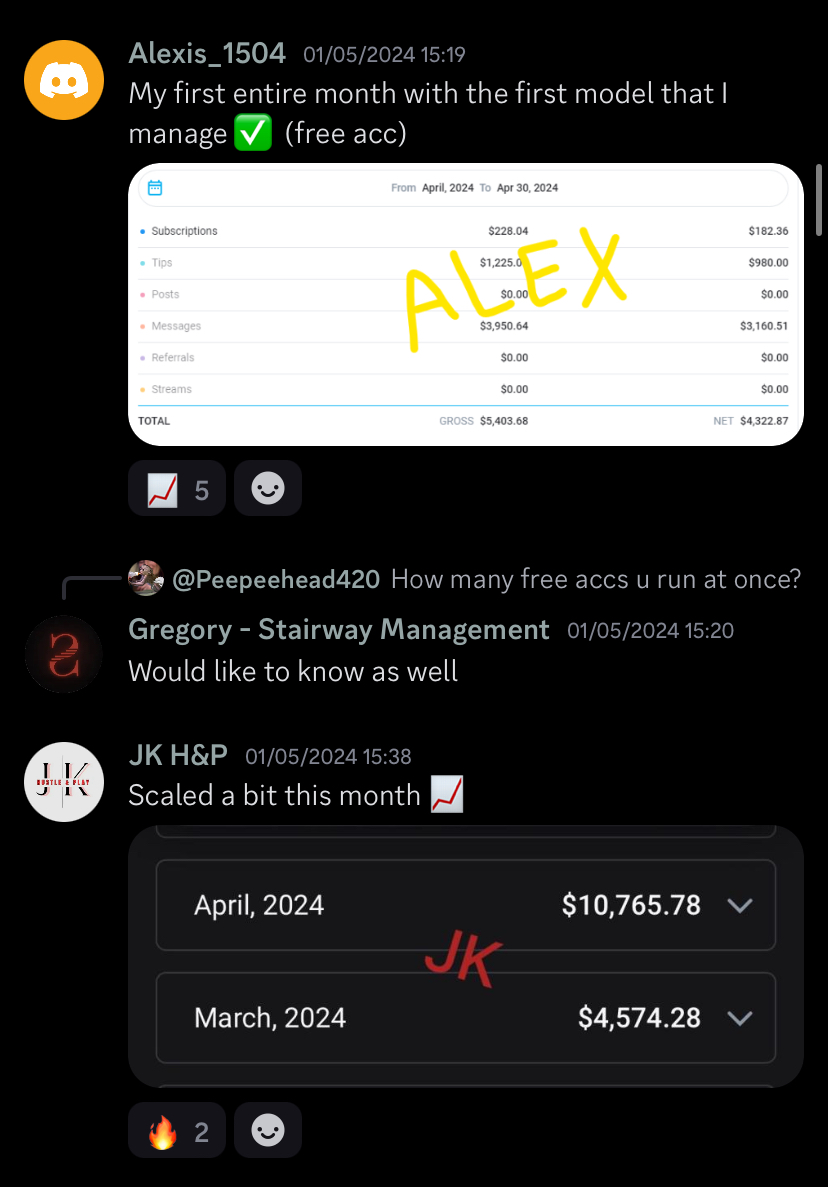Add a reaction to Alexis's message

(x=268, y=489)
